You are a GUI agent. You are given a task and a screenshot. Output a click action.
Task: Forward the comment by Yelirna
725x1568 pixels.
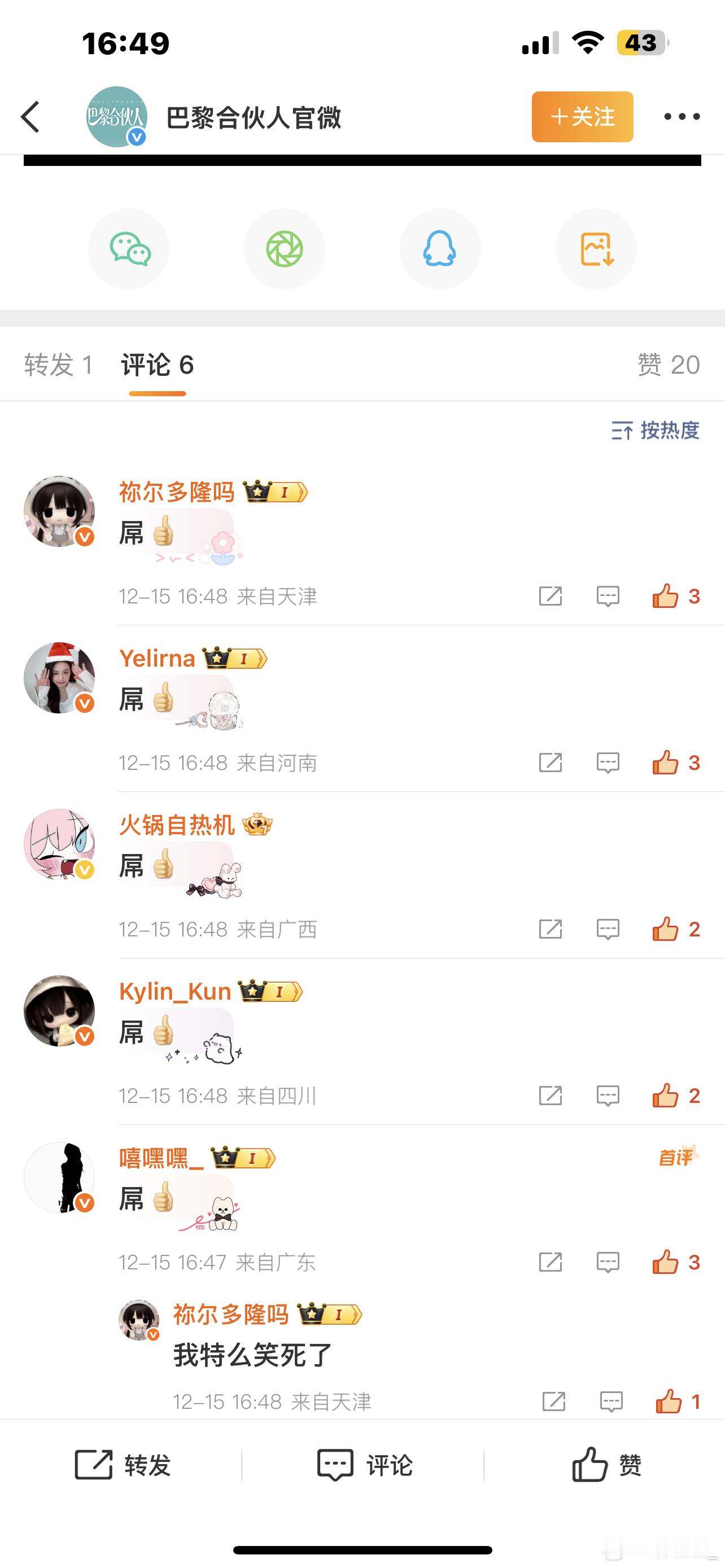(x=550, y=763)
